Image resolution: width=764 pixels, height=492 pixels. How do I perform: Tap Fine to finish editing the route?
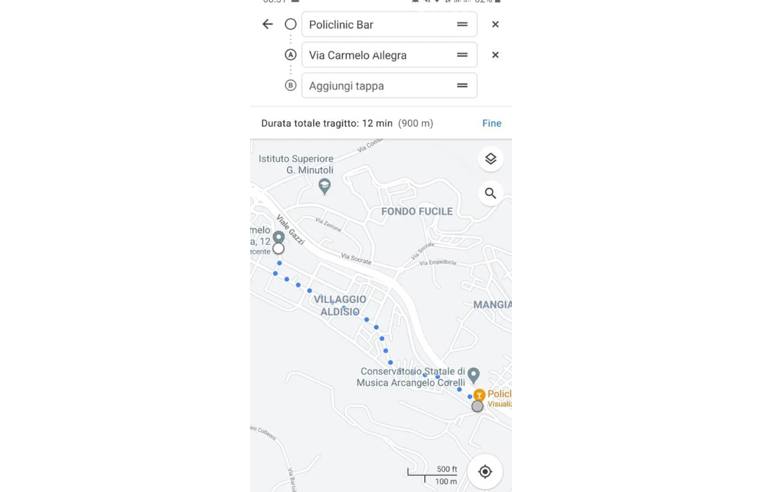coord(491,123)
